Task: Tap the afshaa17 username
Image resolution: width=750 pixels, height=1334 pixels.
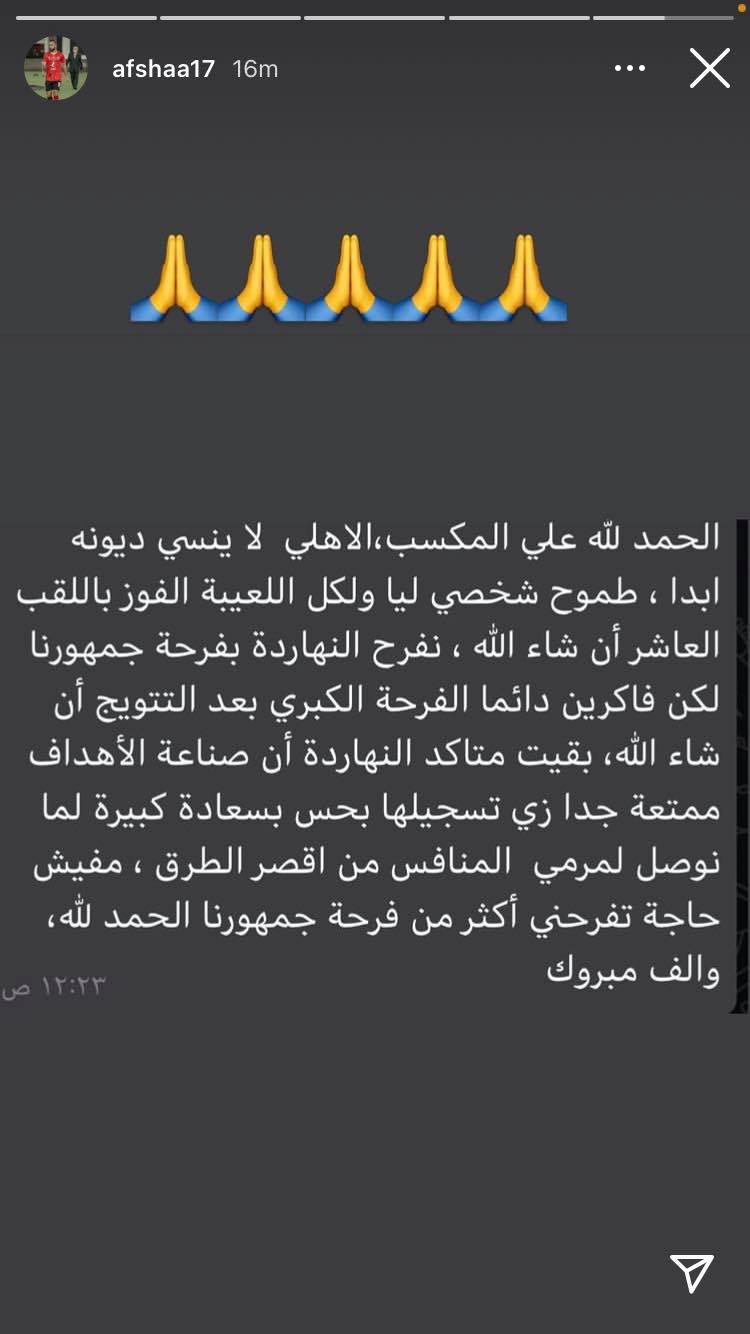Action: (x=163, y=69)
